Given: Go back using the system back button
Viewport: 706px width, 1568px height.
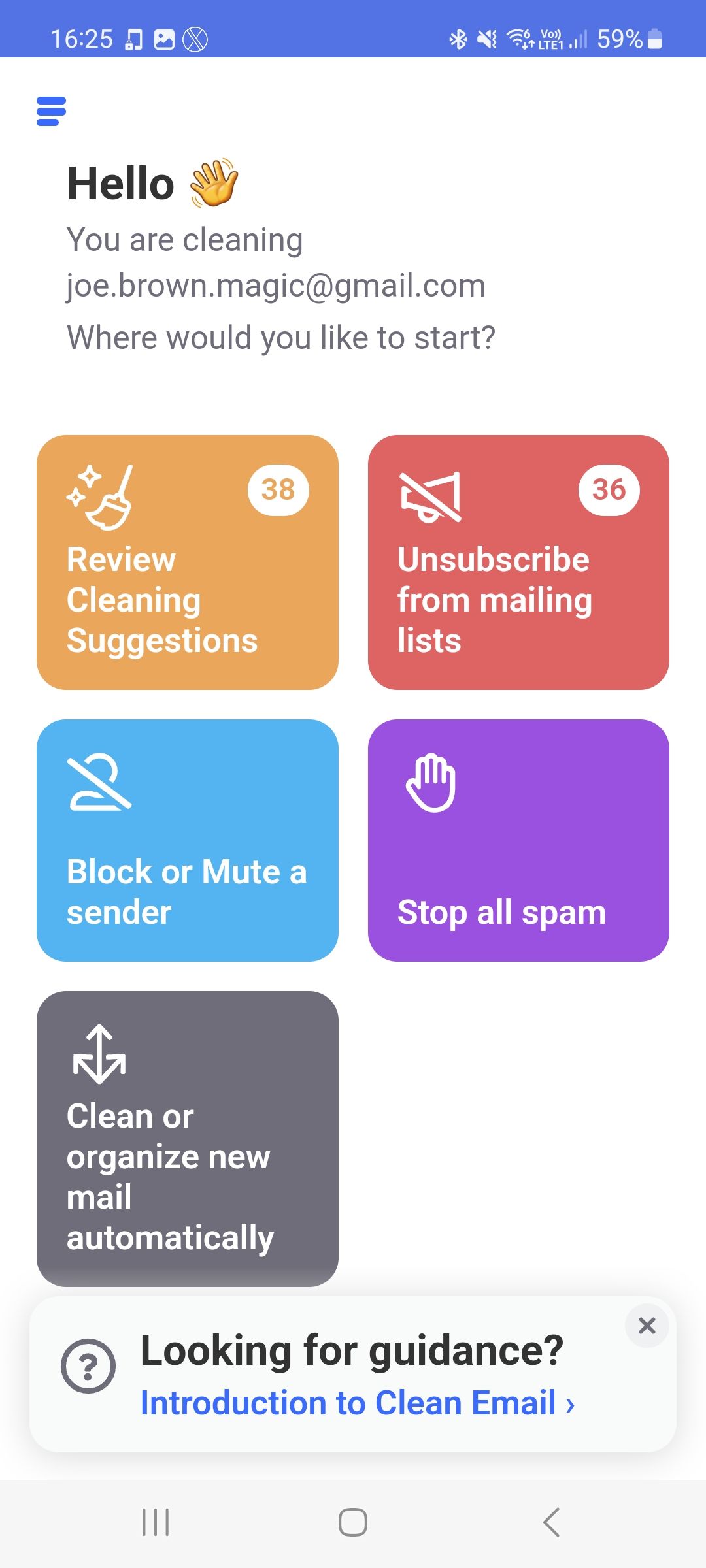Looking at the screenshot, I should (x=551, y=1522).
